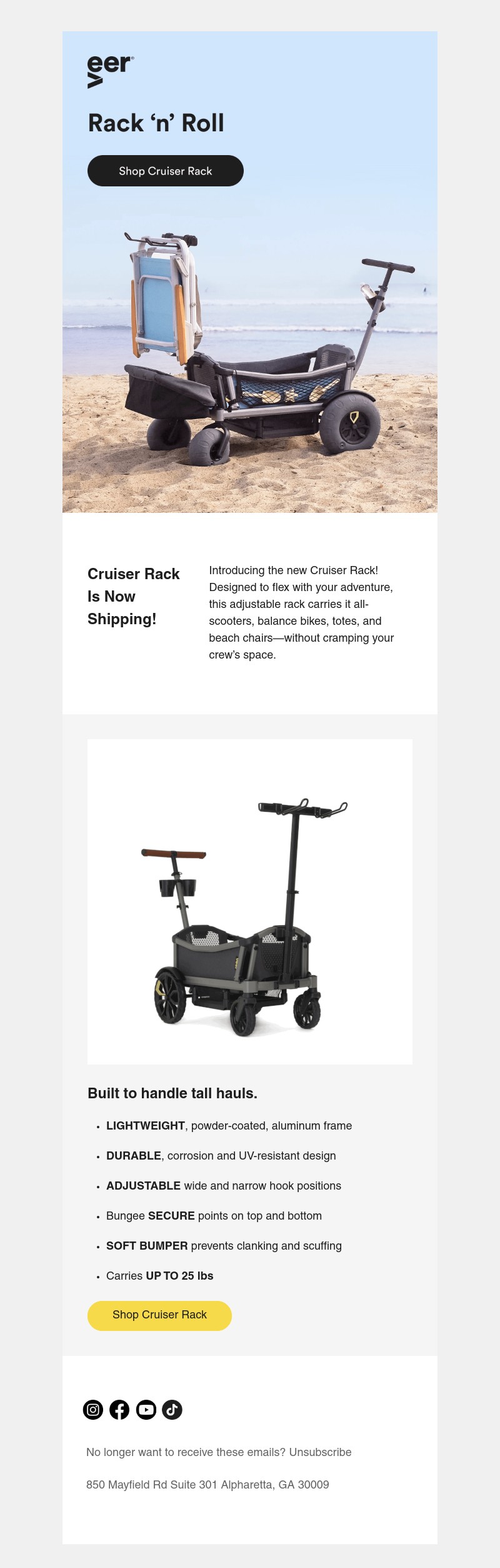Open the YouTube icon
The image size is (500, 1568).
(x=146, y=1409)
